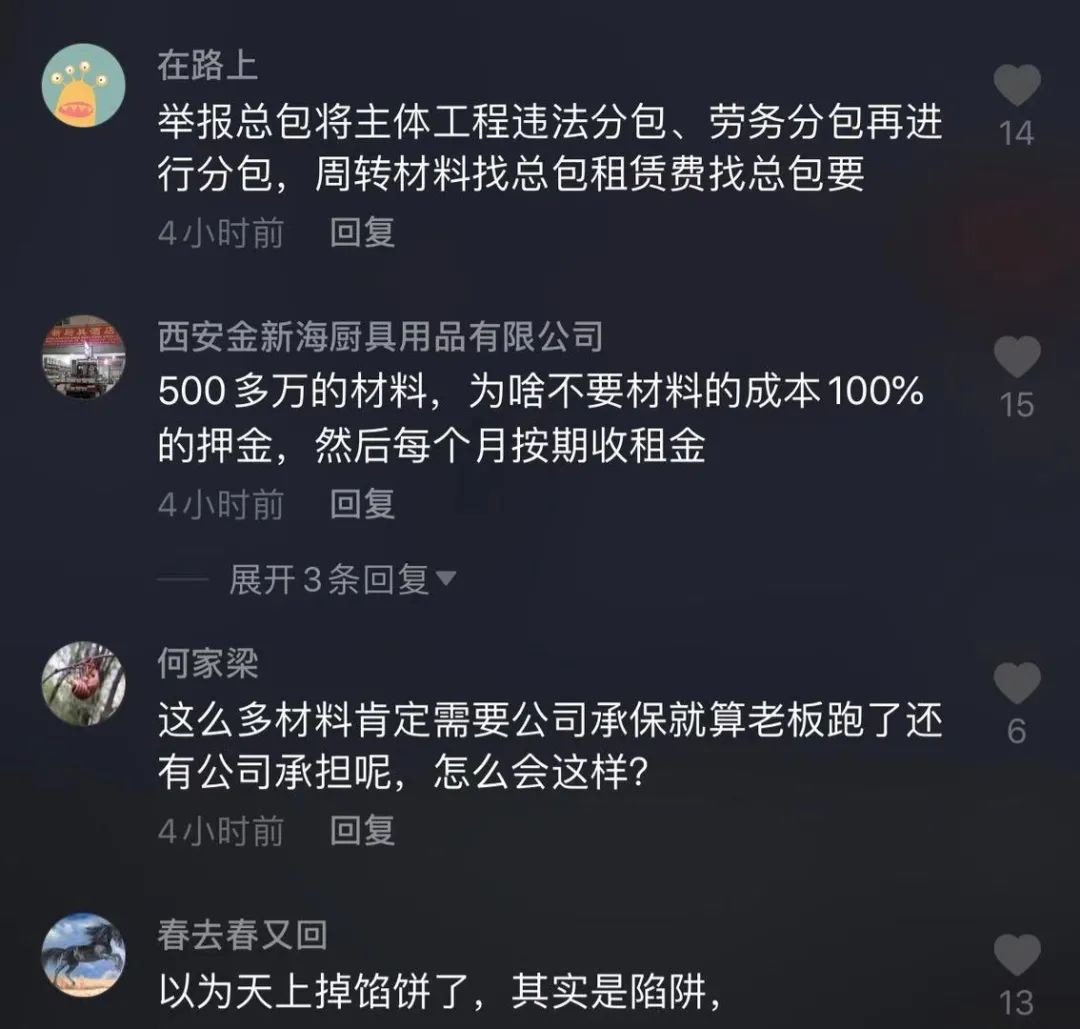The image size is (1080, 1029).
Task: Open 西安金新海厨具用品有限公司's profile avatar
Action: pyautogui.click(x=83, y=357)
